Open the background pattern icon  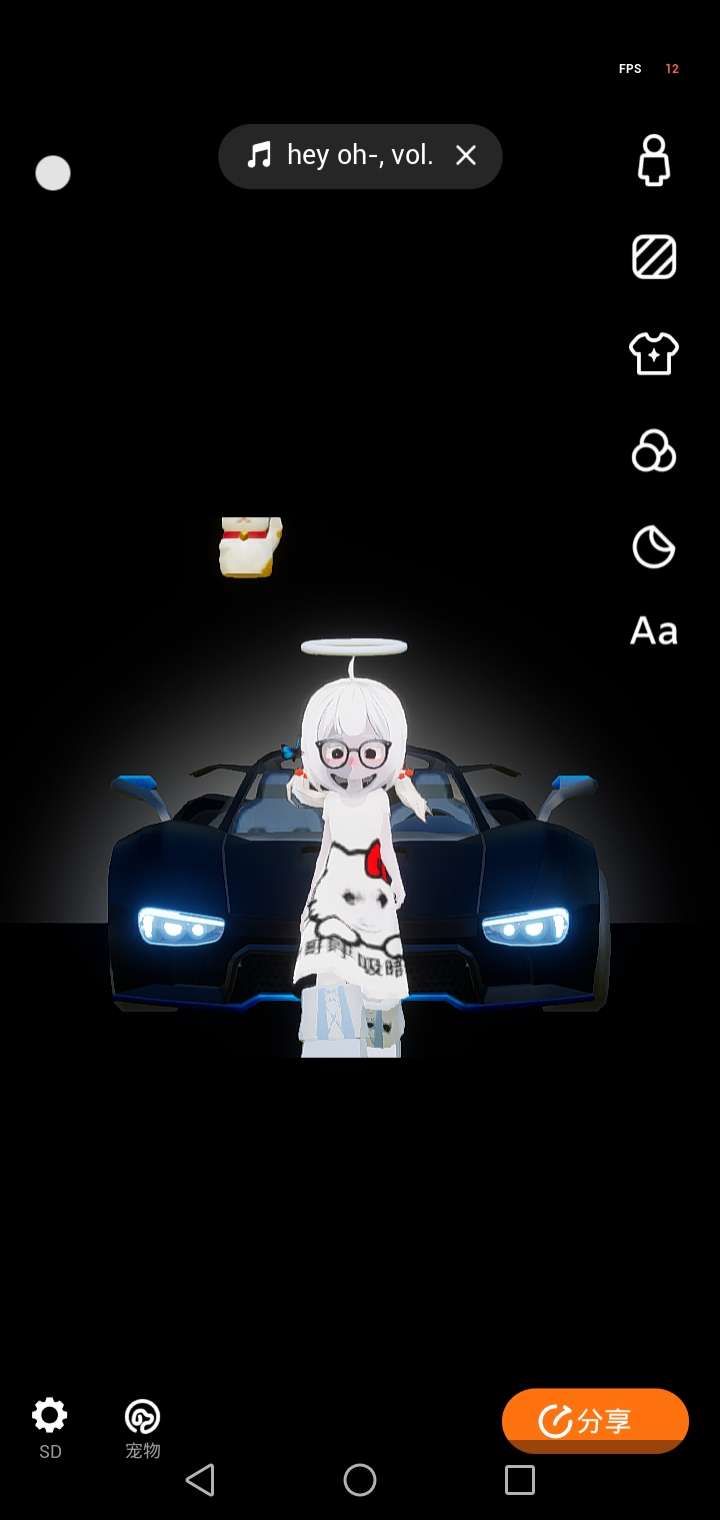click(x=654, y=257)
